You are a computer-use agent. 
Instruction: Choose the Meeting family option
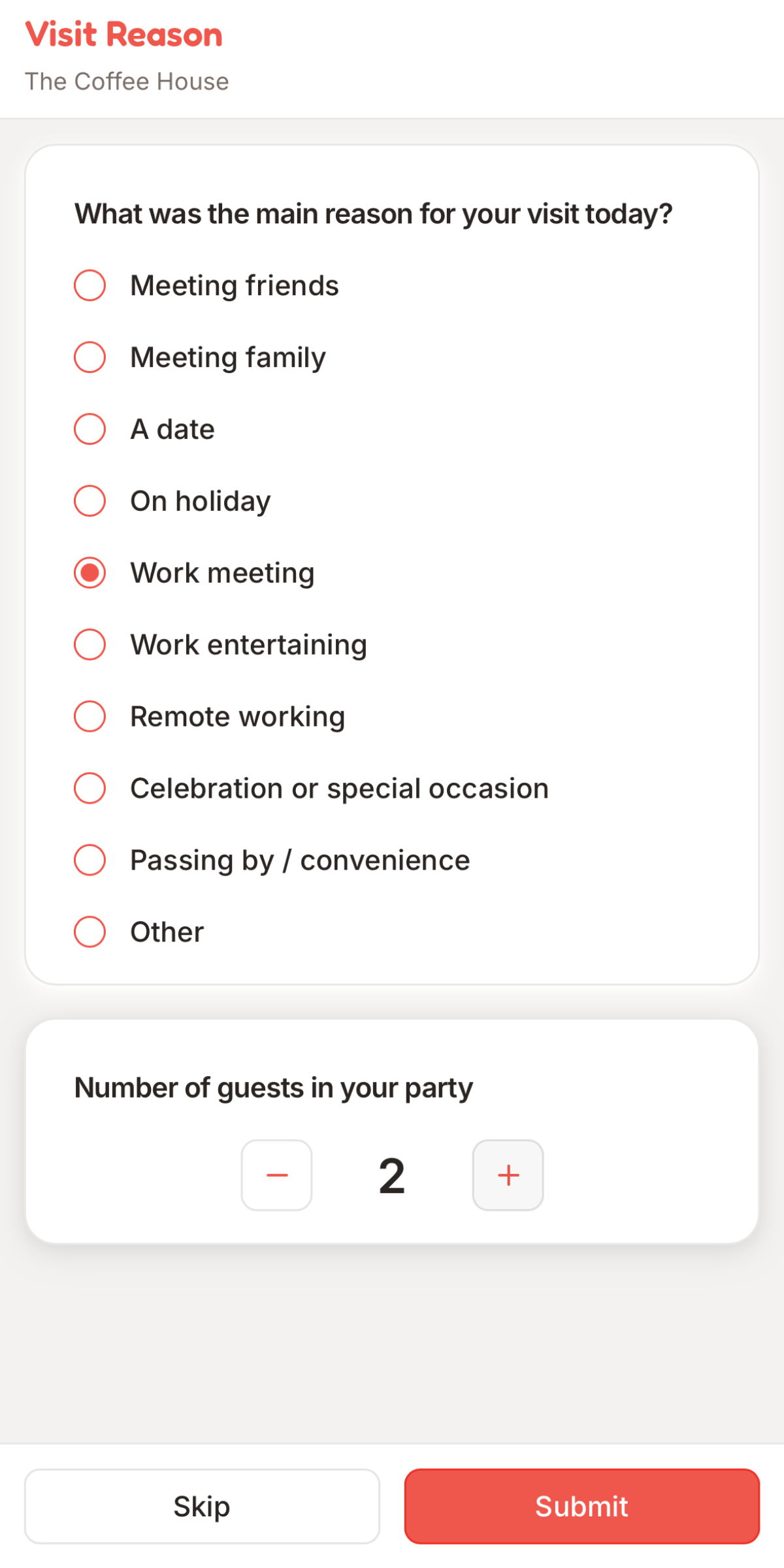[90, 357]
